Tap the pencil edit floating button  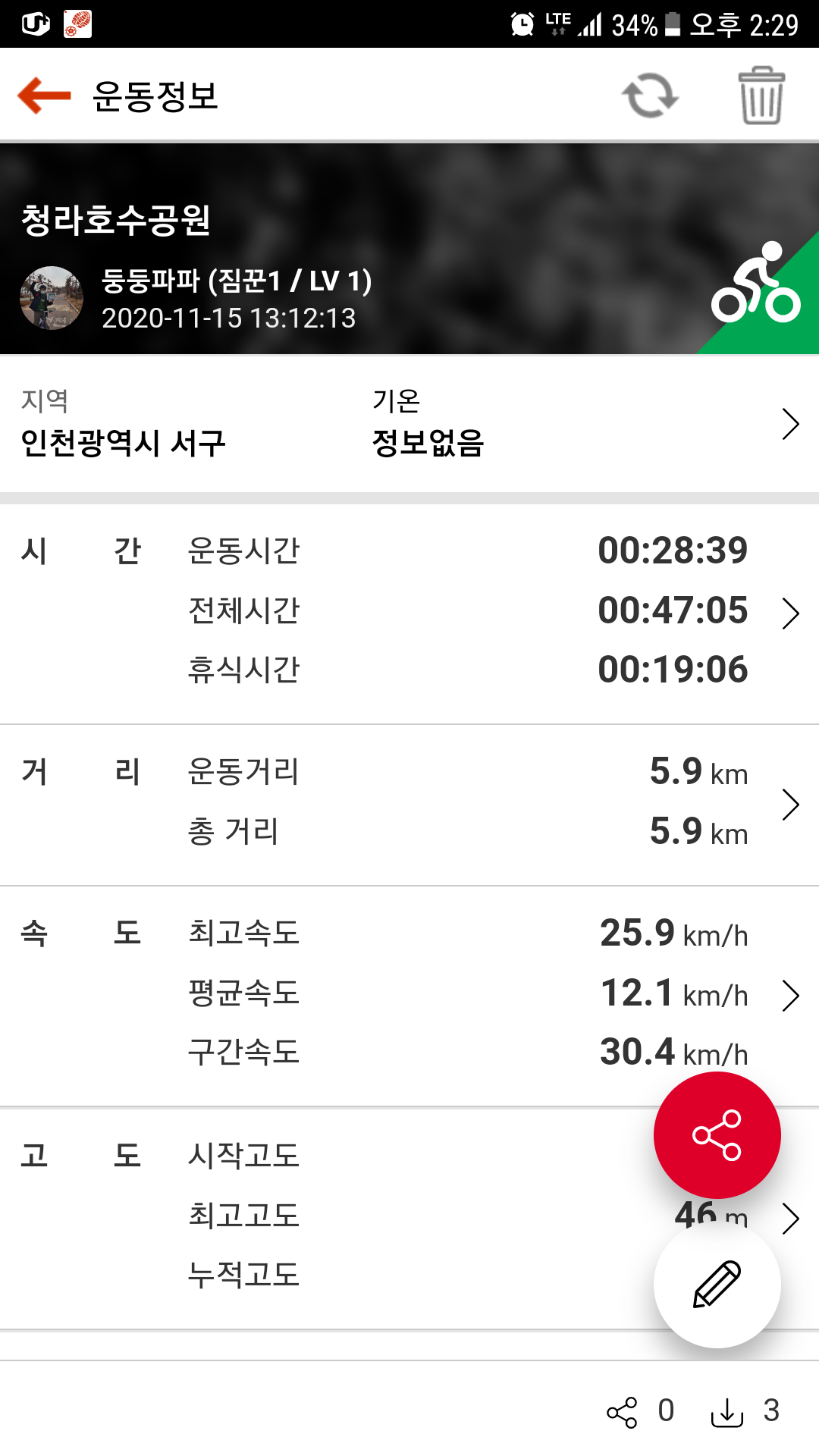(717, 1284)
